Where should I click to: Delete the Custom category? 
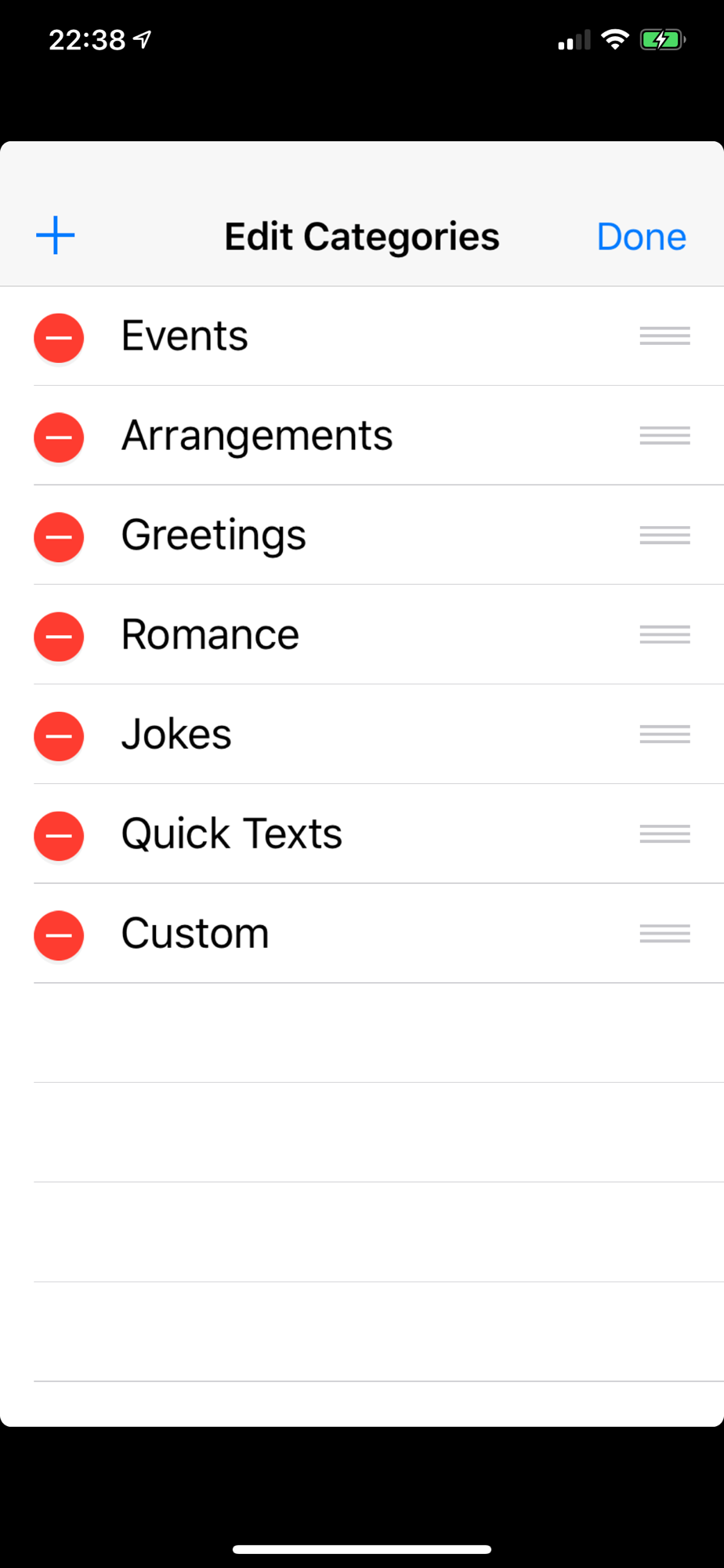pyautogui.click(x=59, y=935)
